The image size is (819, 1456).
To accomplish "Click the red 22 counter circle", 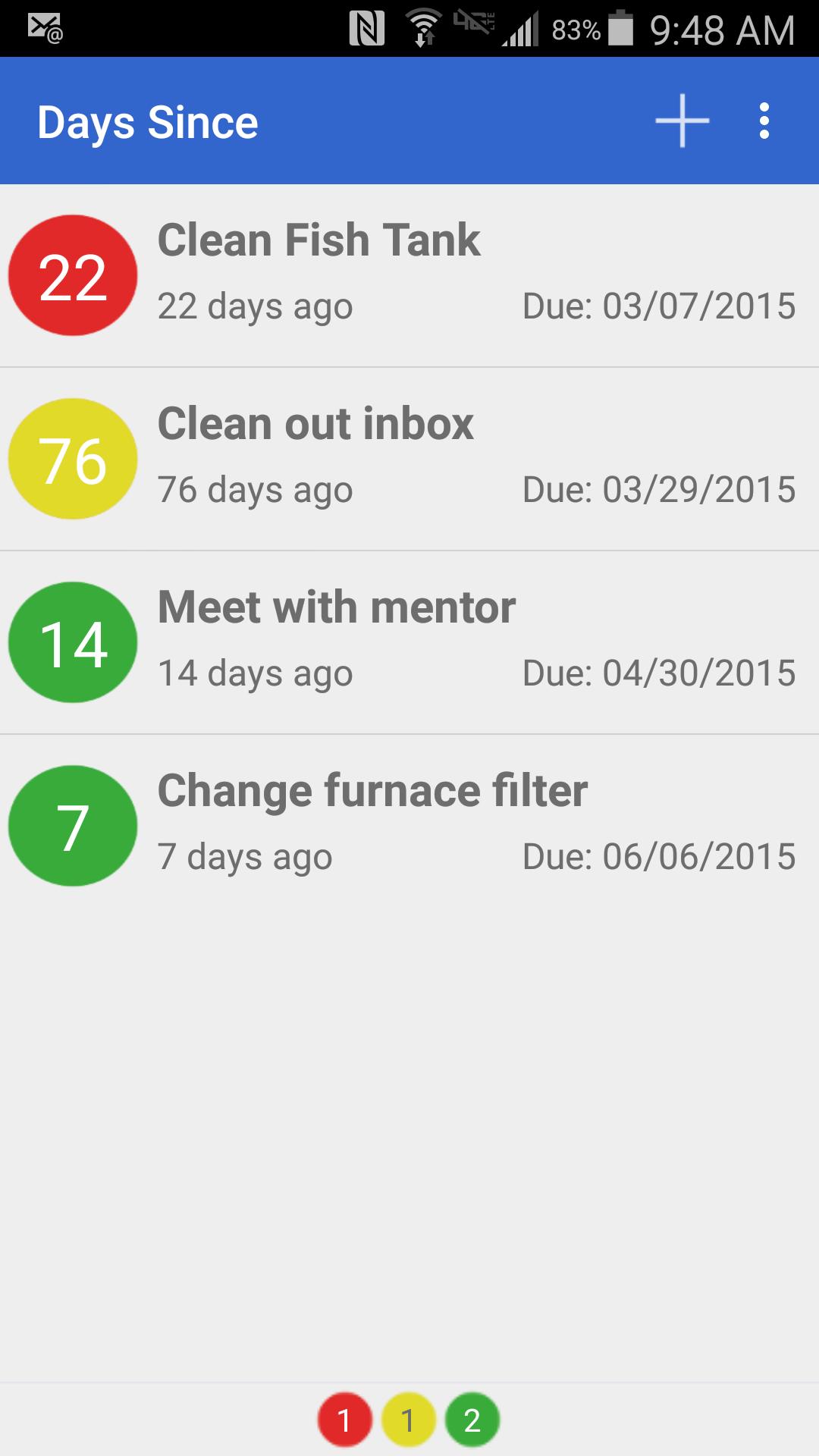I will (73, 275).
